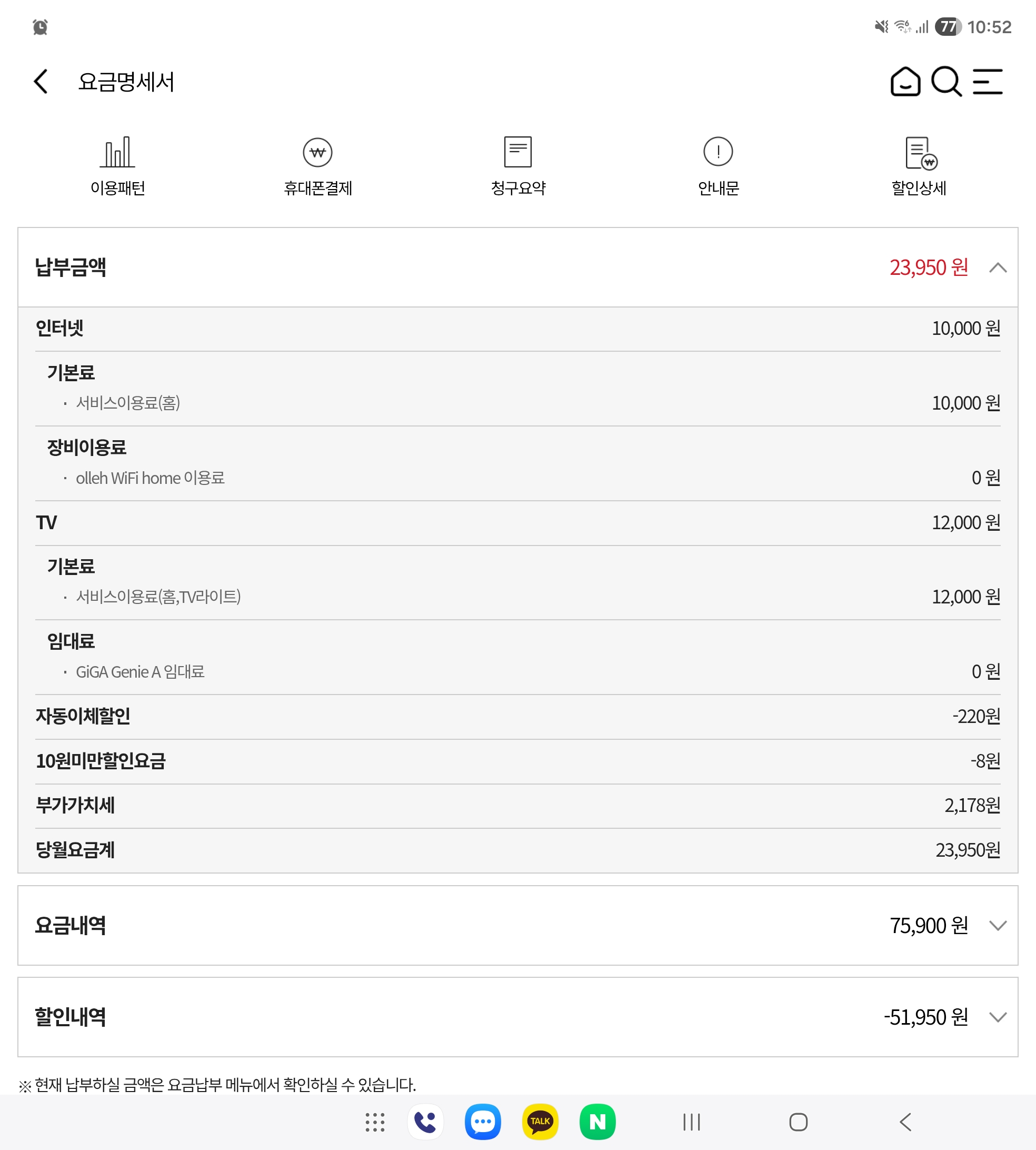Open 이용패턴 usage pattern

[x=118, y=166]
